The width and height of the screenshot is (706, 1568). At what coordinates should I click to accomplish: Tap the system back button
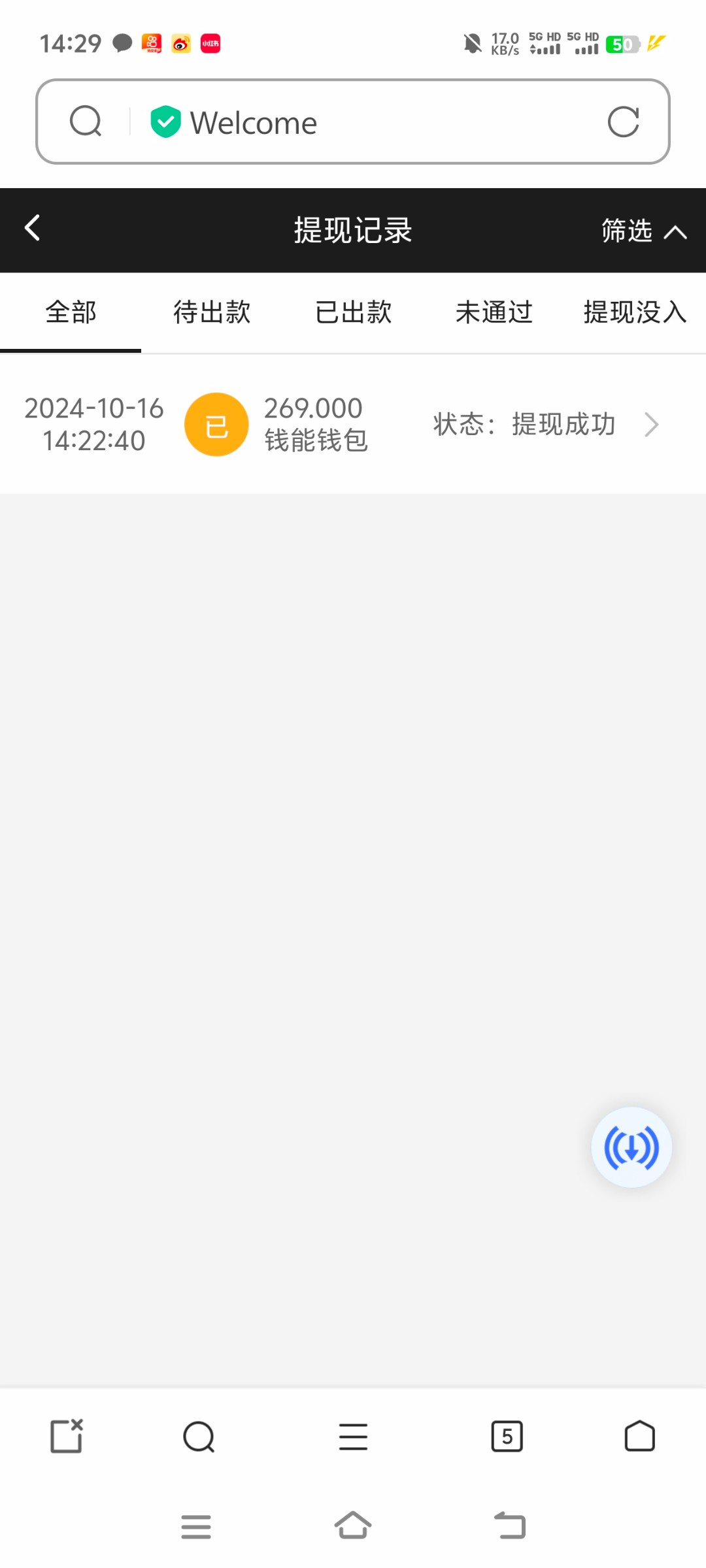click(510, 1526)
